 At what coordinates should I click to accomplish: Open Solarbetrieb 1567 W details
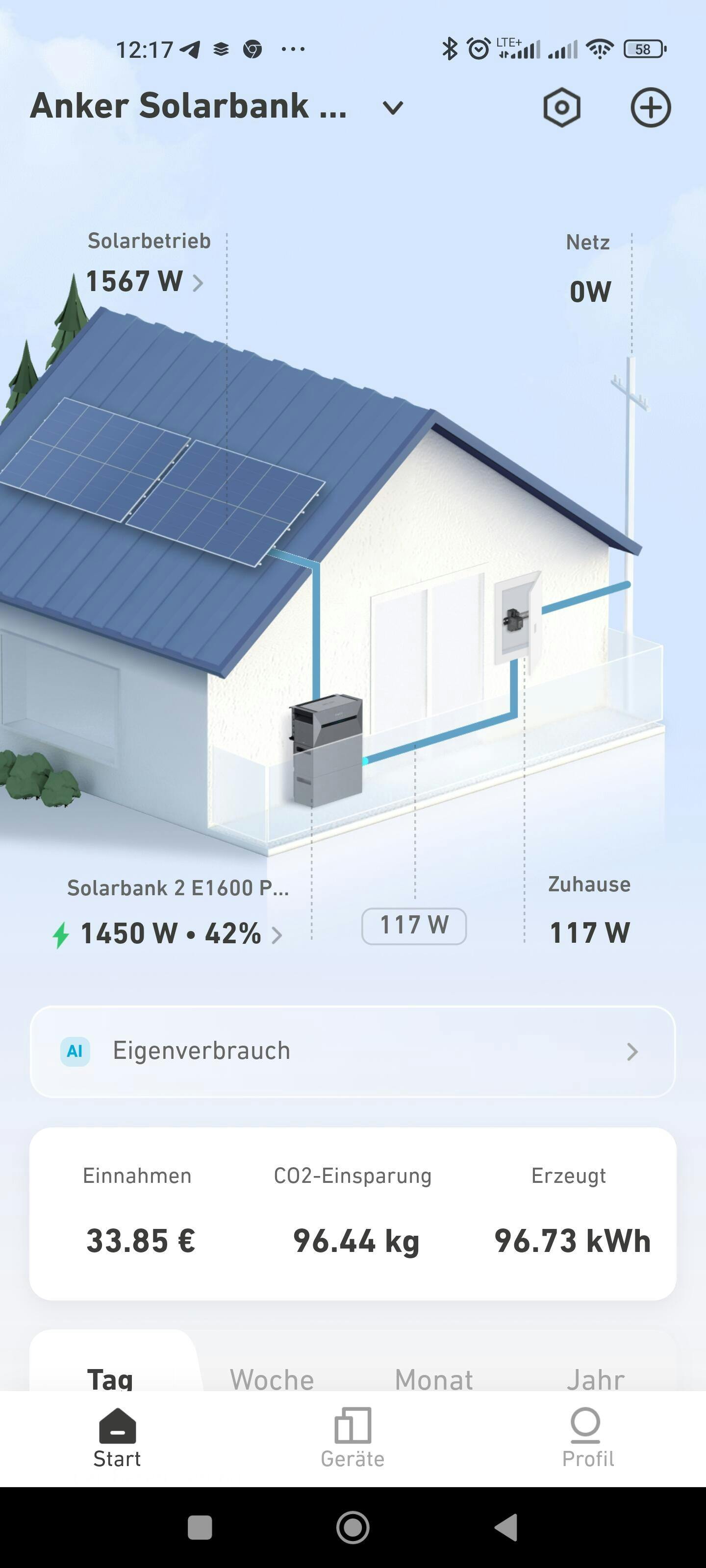click(x=144, y=281)
